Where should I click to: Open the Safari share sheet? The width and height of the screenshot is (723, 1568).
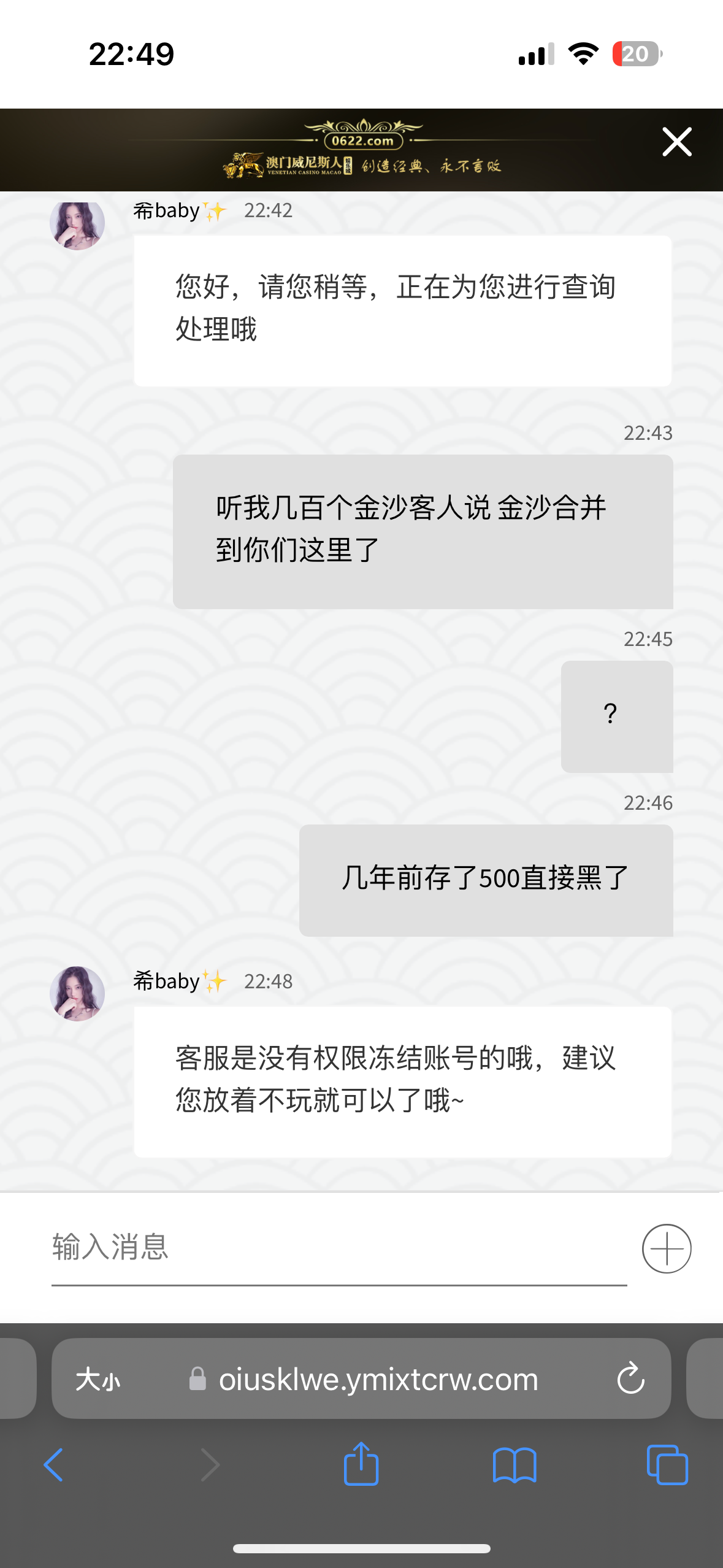coord(361,1465)
